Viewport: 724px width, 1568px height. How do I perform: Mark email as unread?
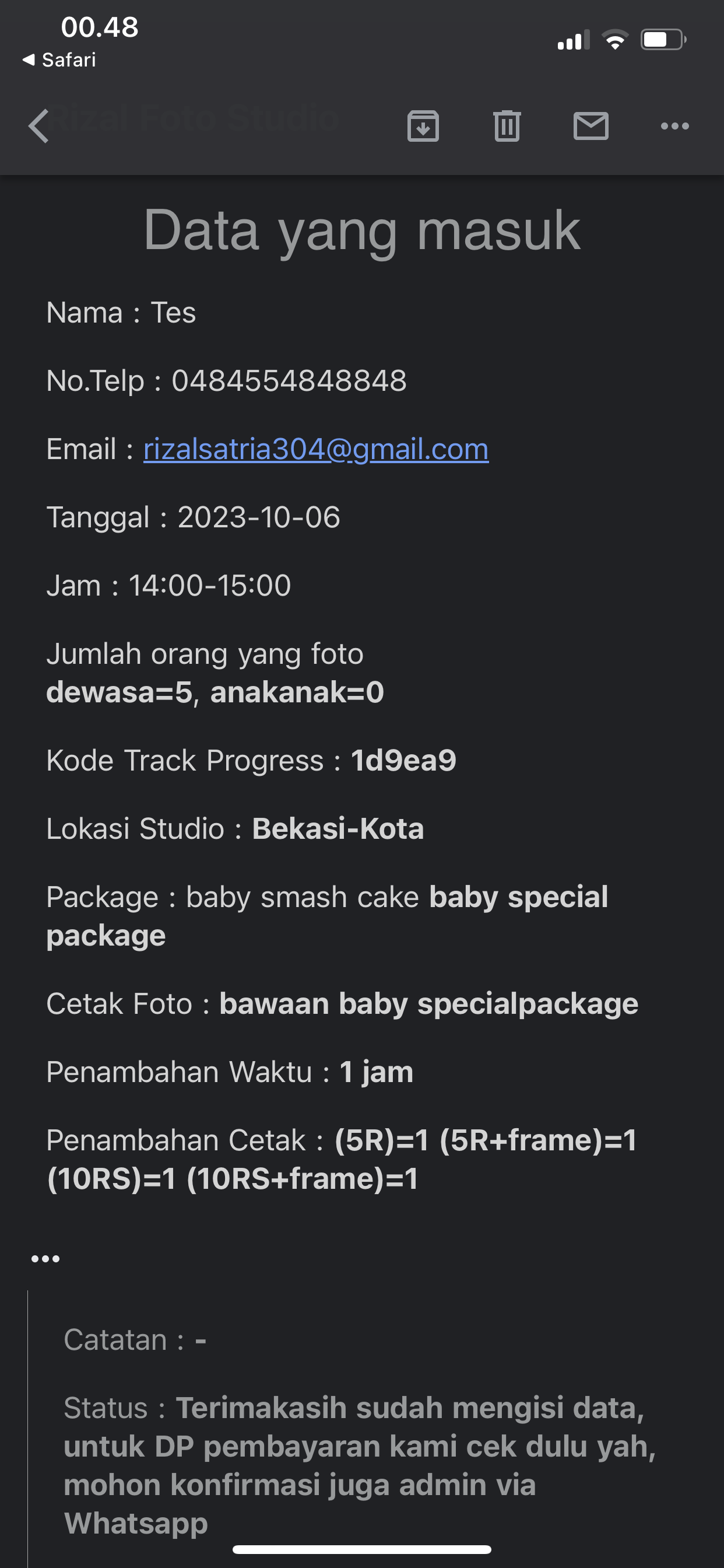click(x=591, y=126)
